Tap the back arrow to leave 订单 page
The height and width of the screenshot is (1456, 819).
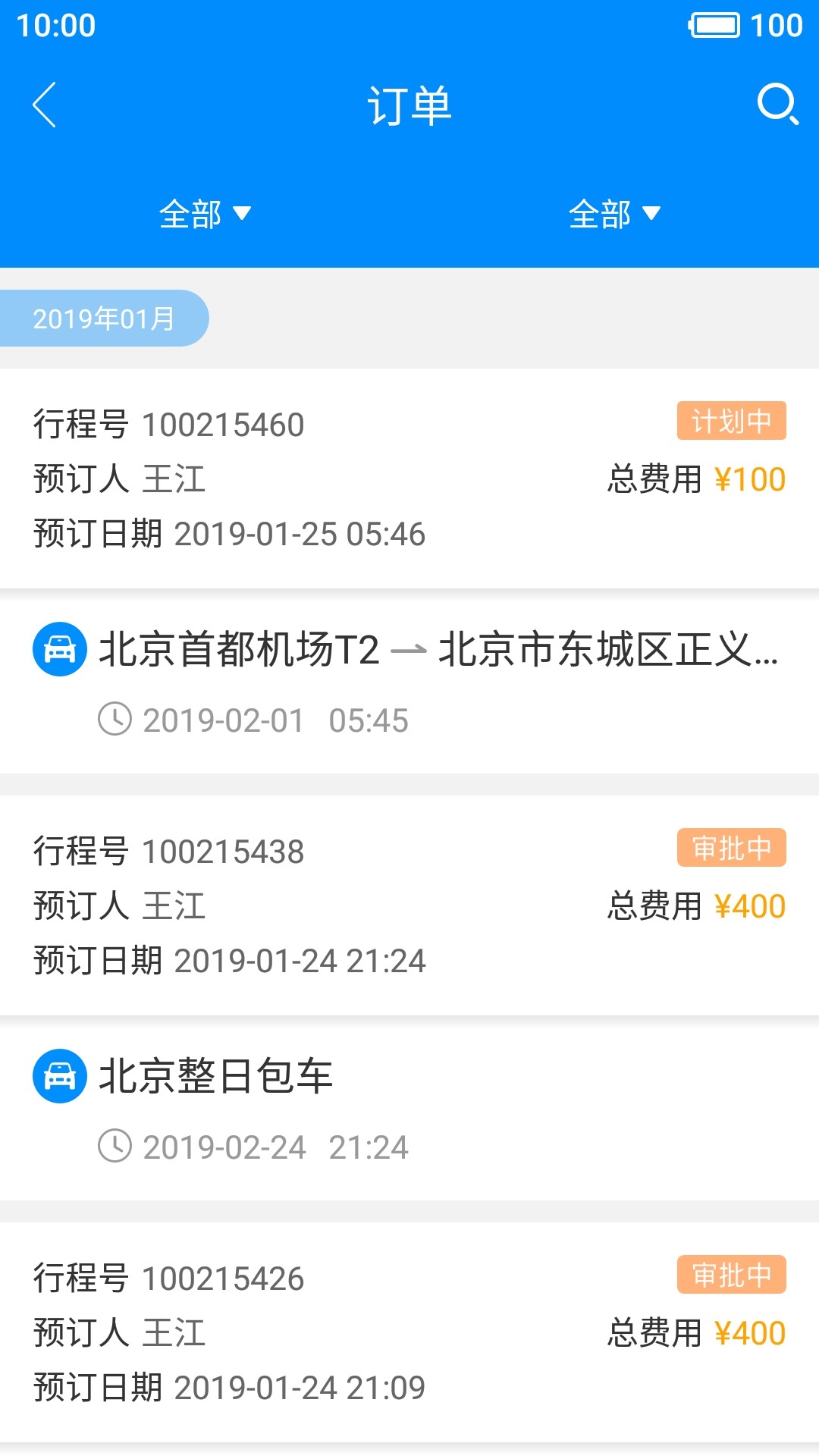43,105
